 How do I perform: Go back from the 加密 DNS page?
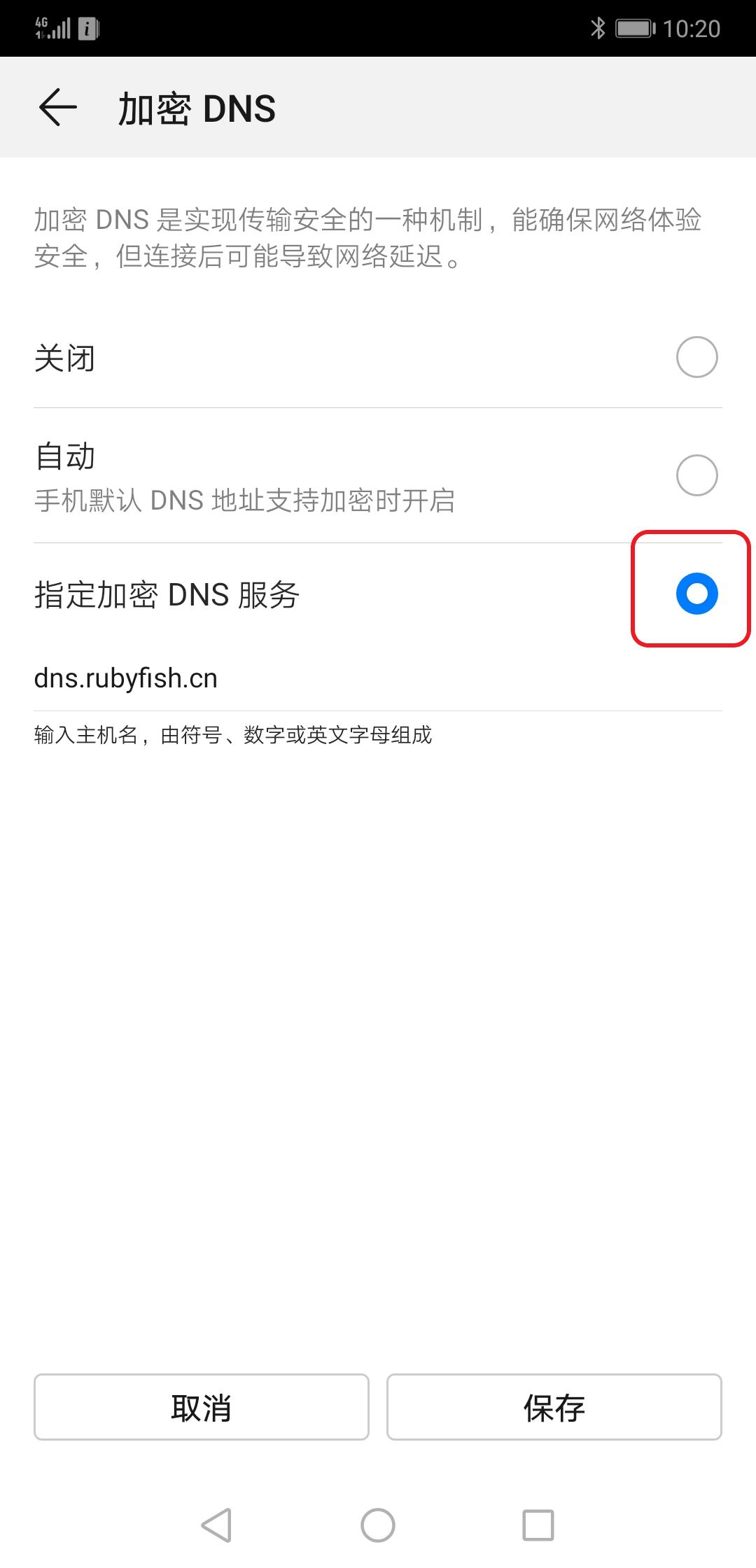pos(57,108)
